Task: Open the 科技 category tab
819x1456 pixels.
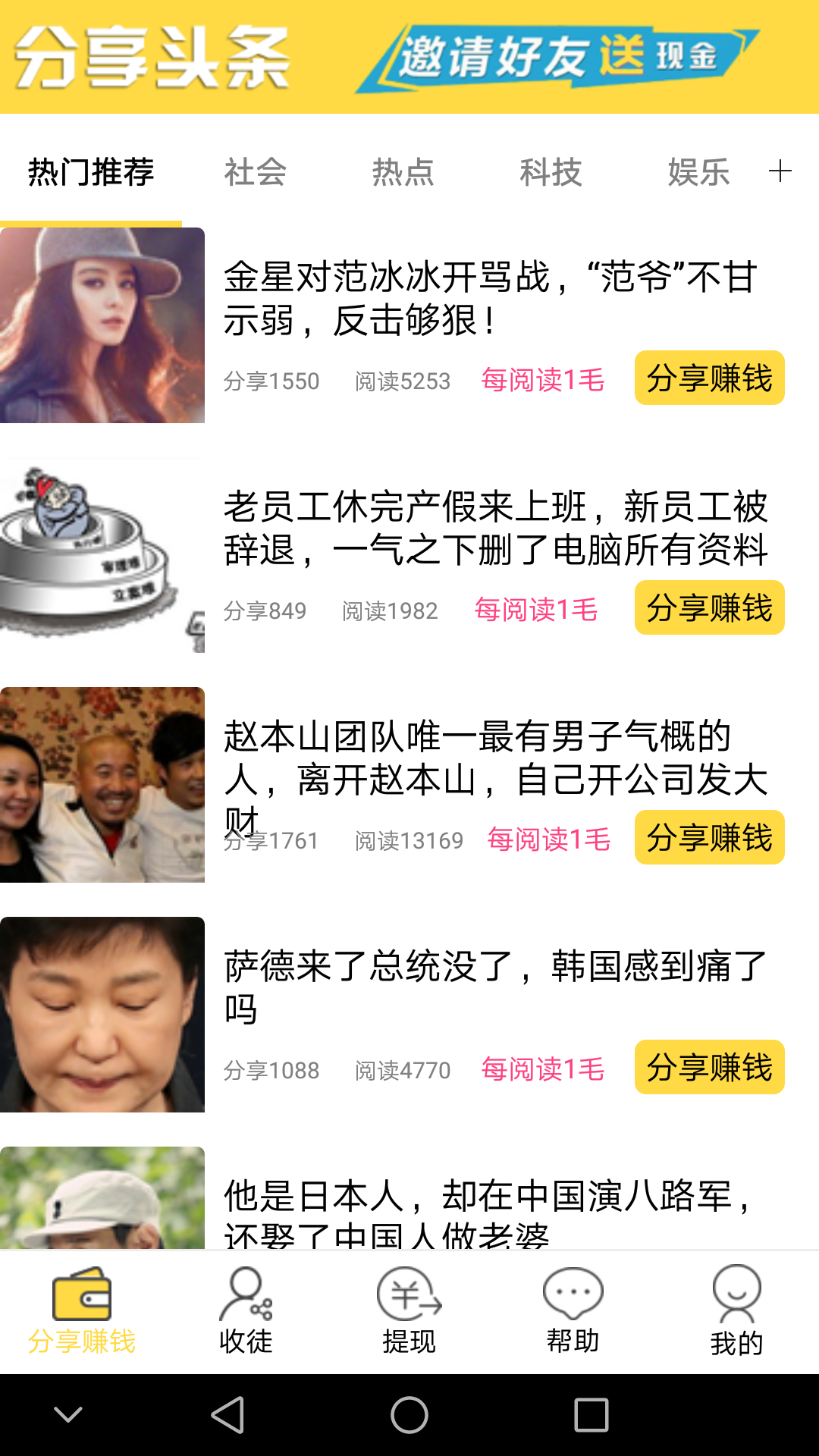Action: pyautogui.click(x=551, y=172)
